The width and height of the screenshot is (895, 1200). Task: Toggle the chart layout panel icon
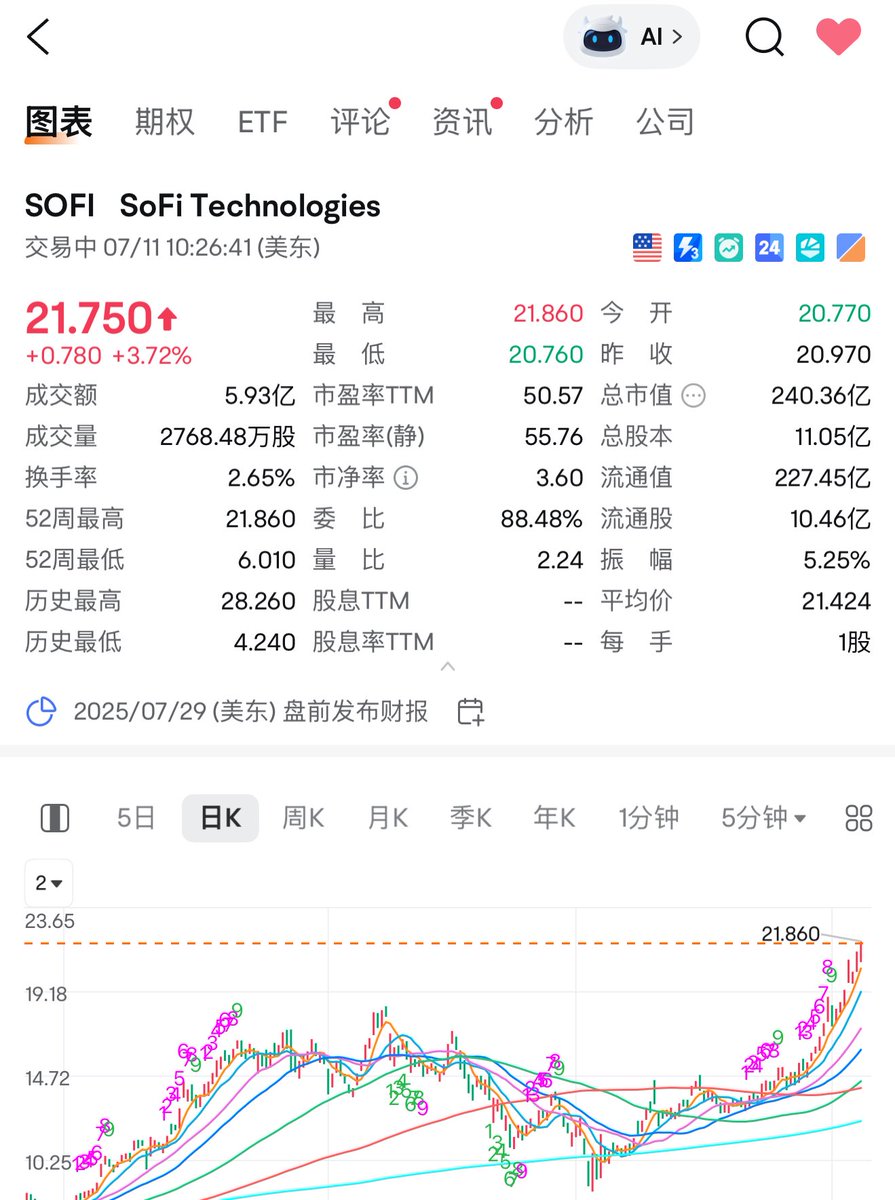(54, 818)
